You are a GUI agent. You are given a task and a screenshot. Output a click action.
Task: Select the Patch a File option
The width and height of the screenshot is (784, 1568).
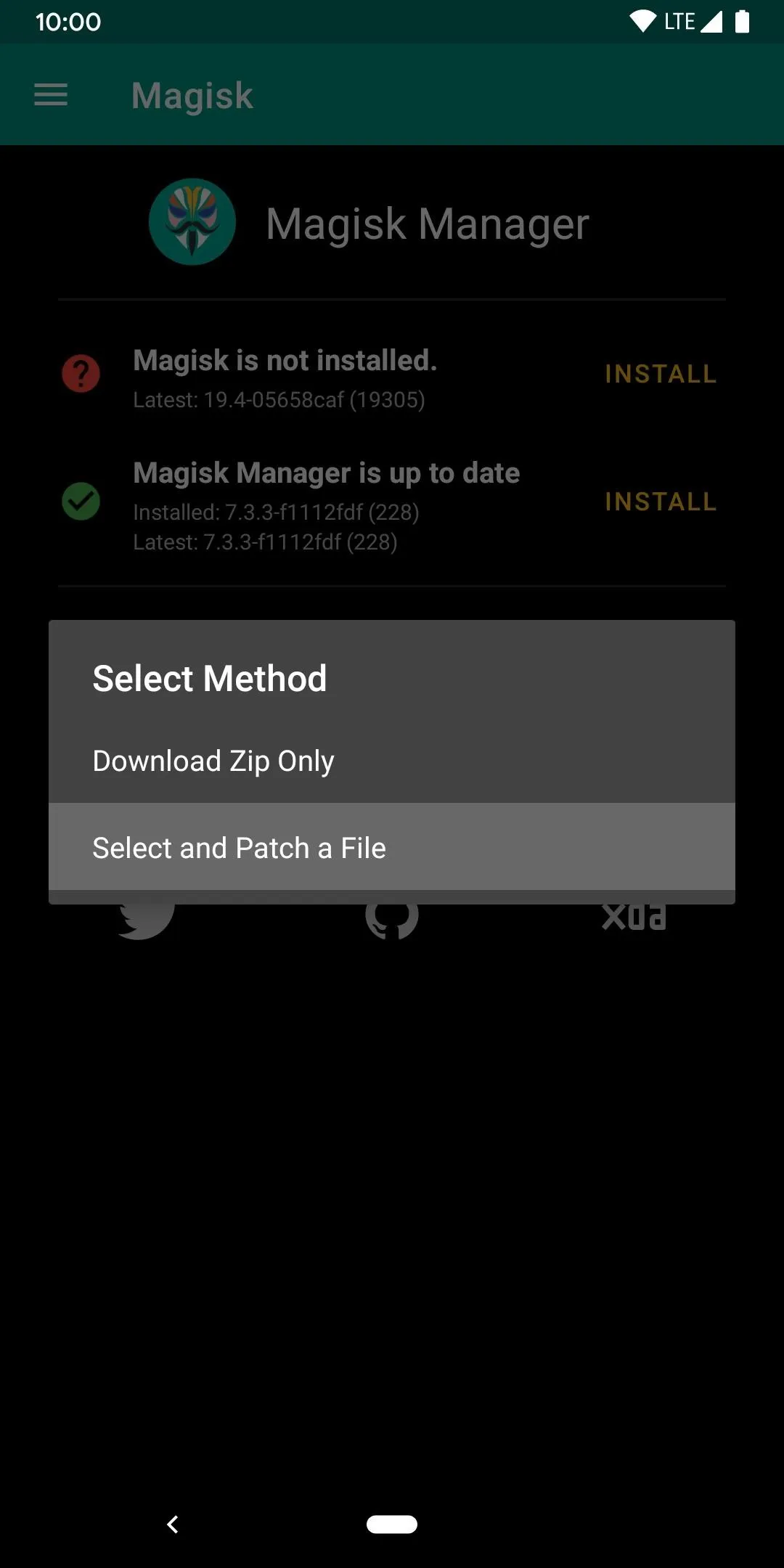click(x=392, y=846)
